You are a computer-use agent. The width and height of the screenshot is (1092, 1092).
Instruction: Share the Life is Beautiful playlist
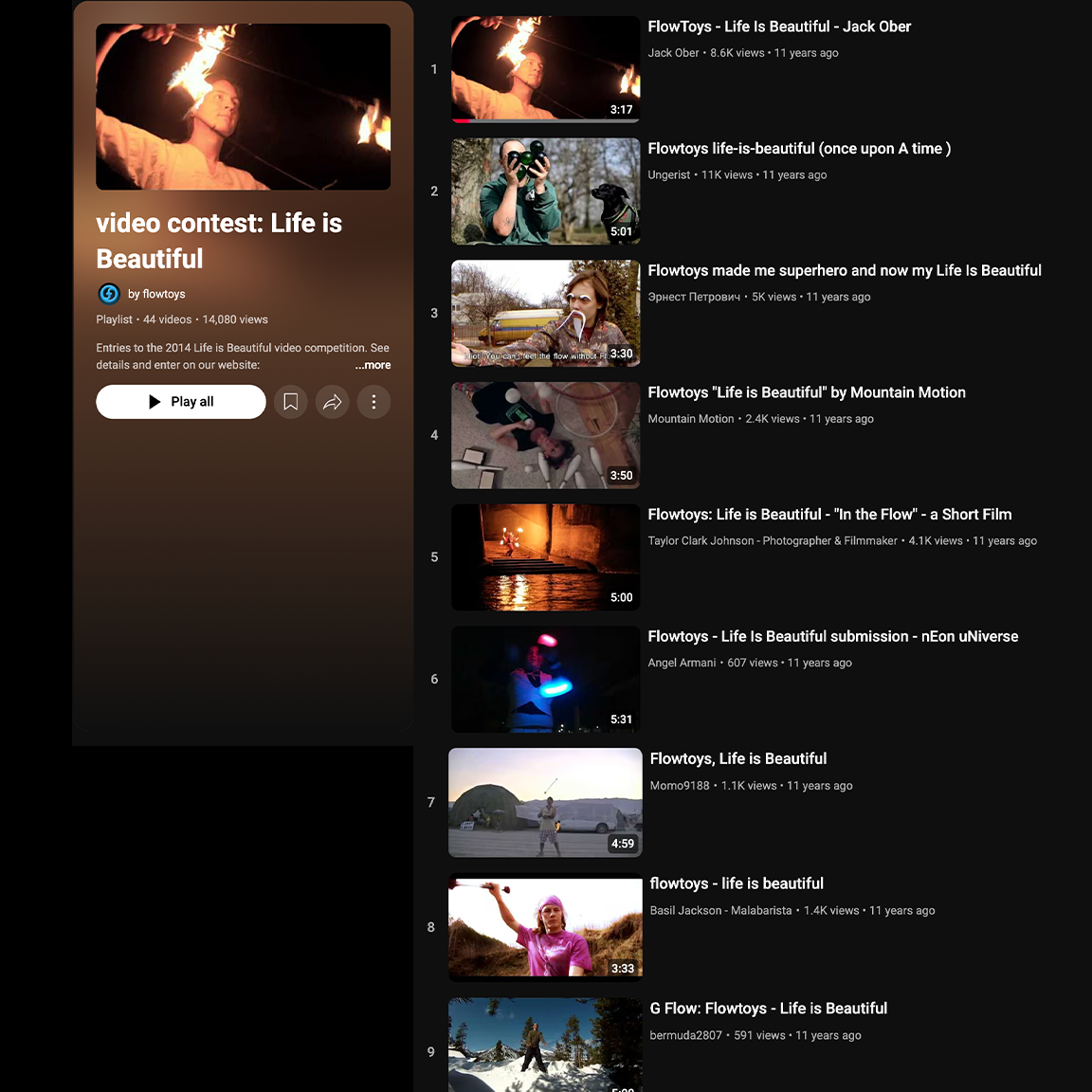(x=333, y=402)
